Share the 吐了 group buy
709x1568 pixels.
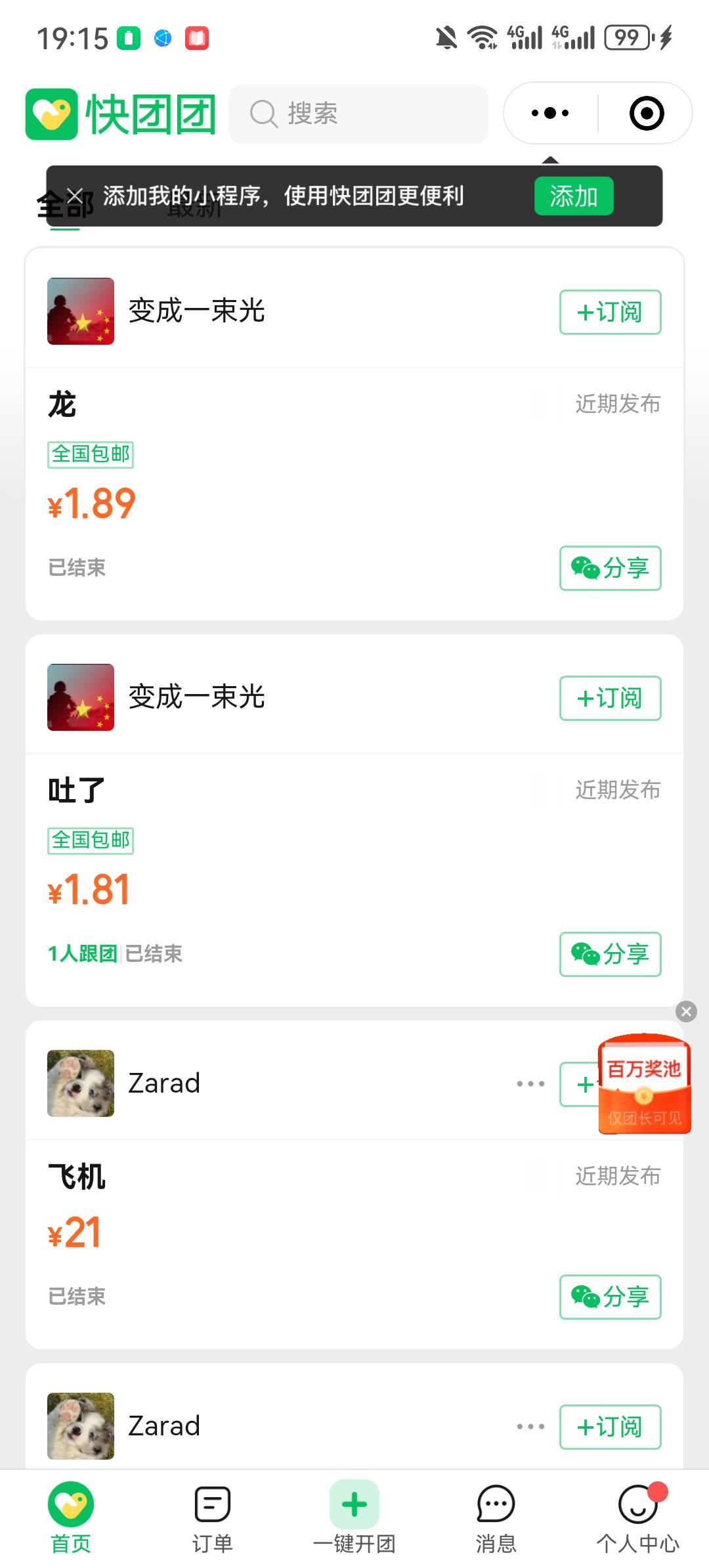point(610,954)
